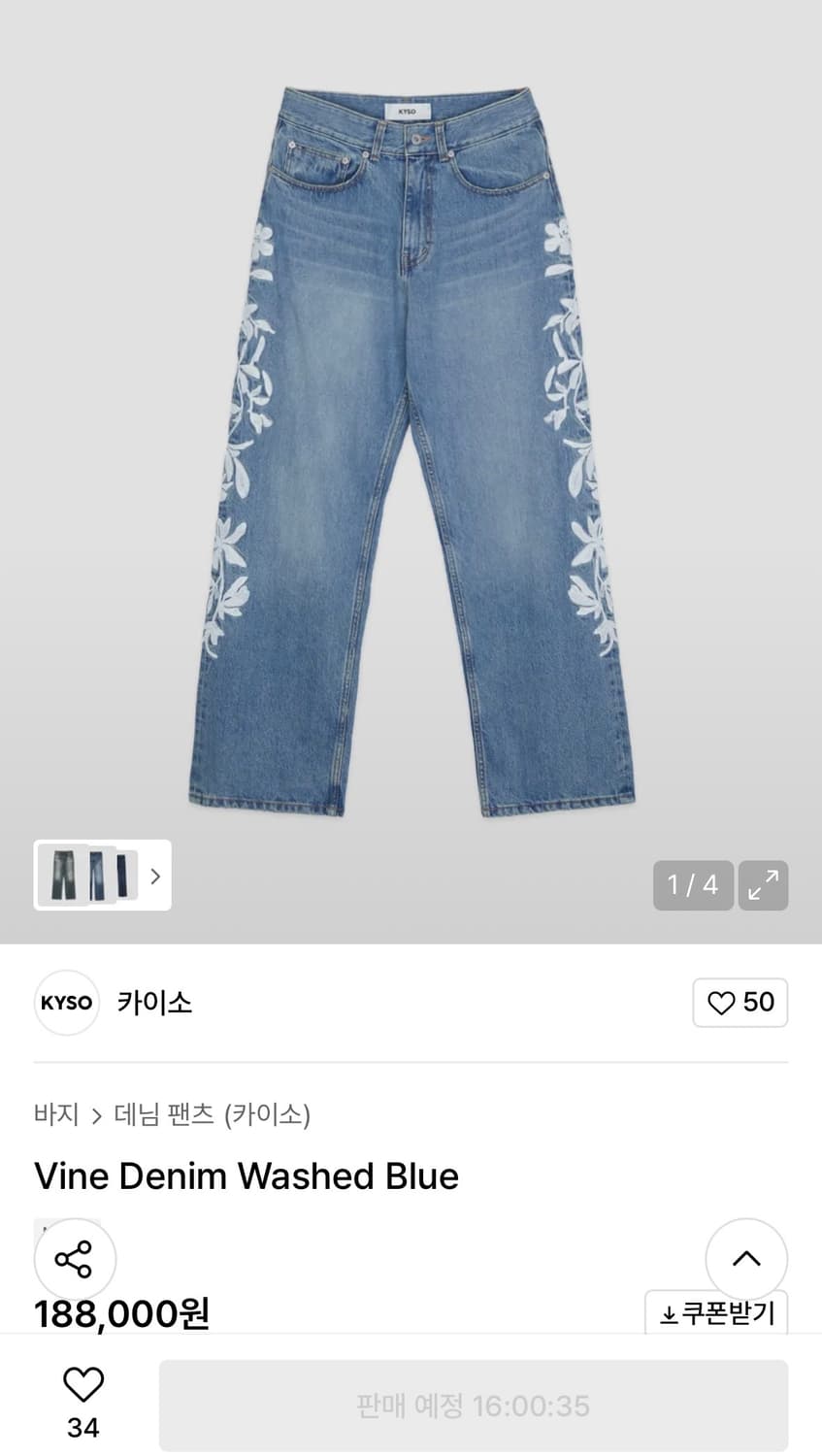822x1456 pixels.
Task: Open the 바지 category page
Action: pos(55,1116)
